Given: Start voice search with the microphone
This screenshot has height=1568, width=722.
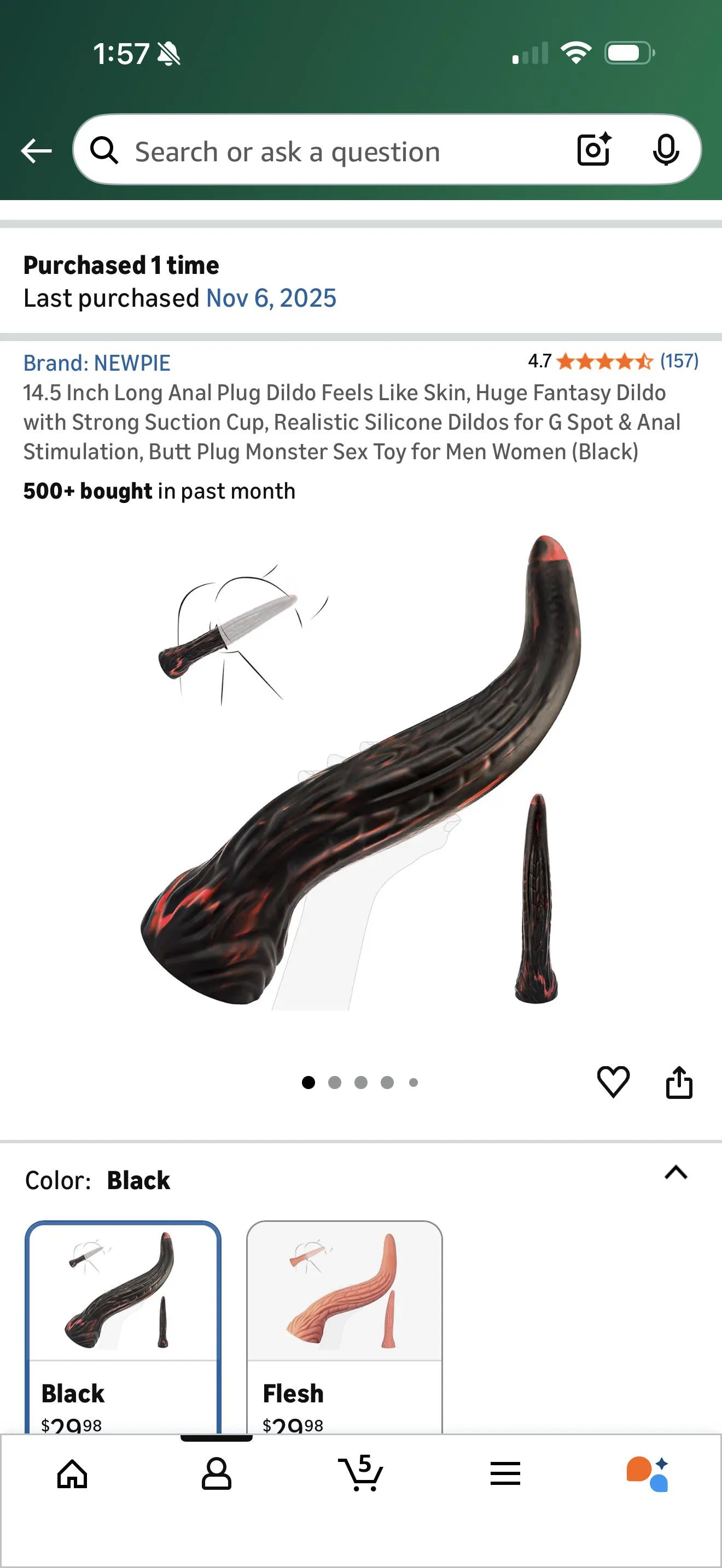Looking at the screenshot, I should (665, 150).
